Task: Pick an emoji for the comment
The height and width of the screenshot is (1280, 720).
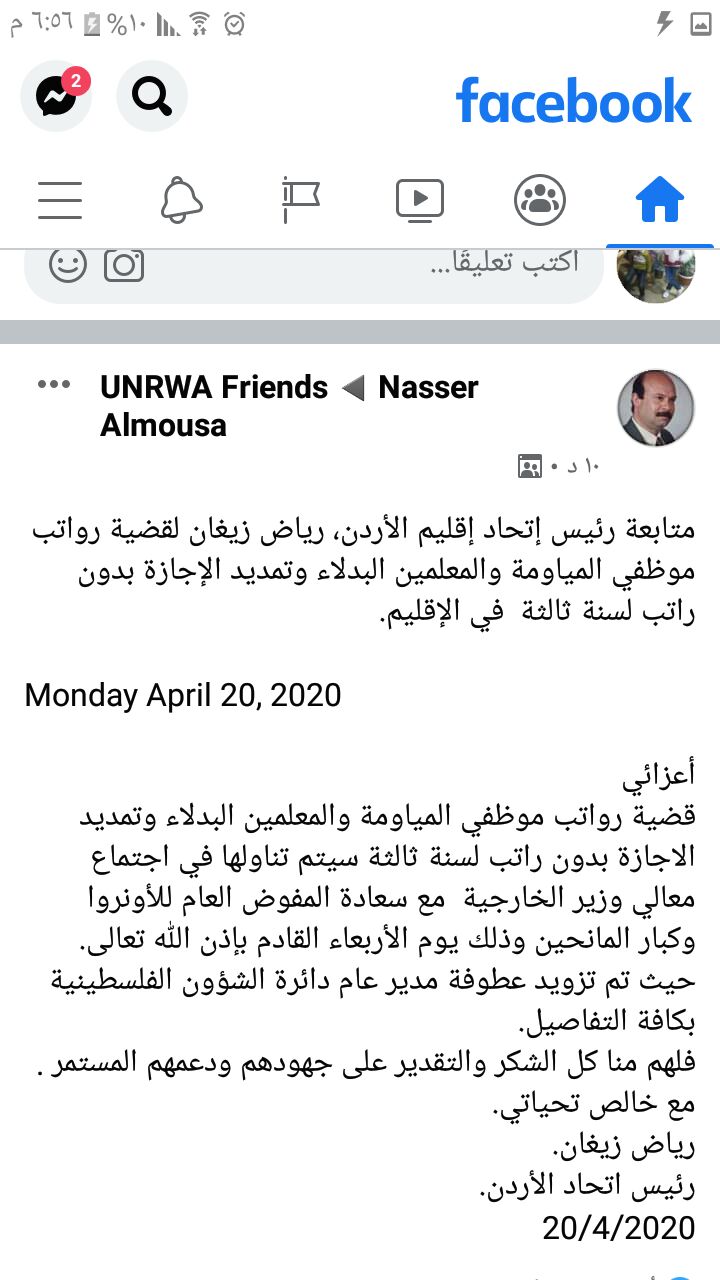Action: point(68,265)
